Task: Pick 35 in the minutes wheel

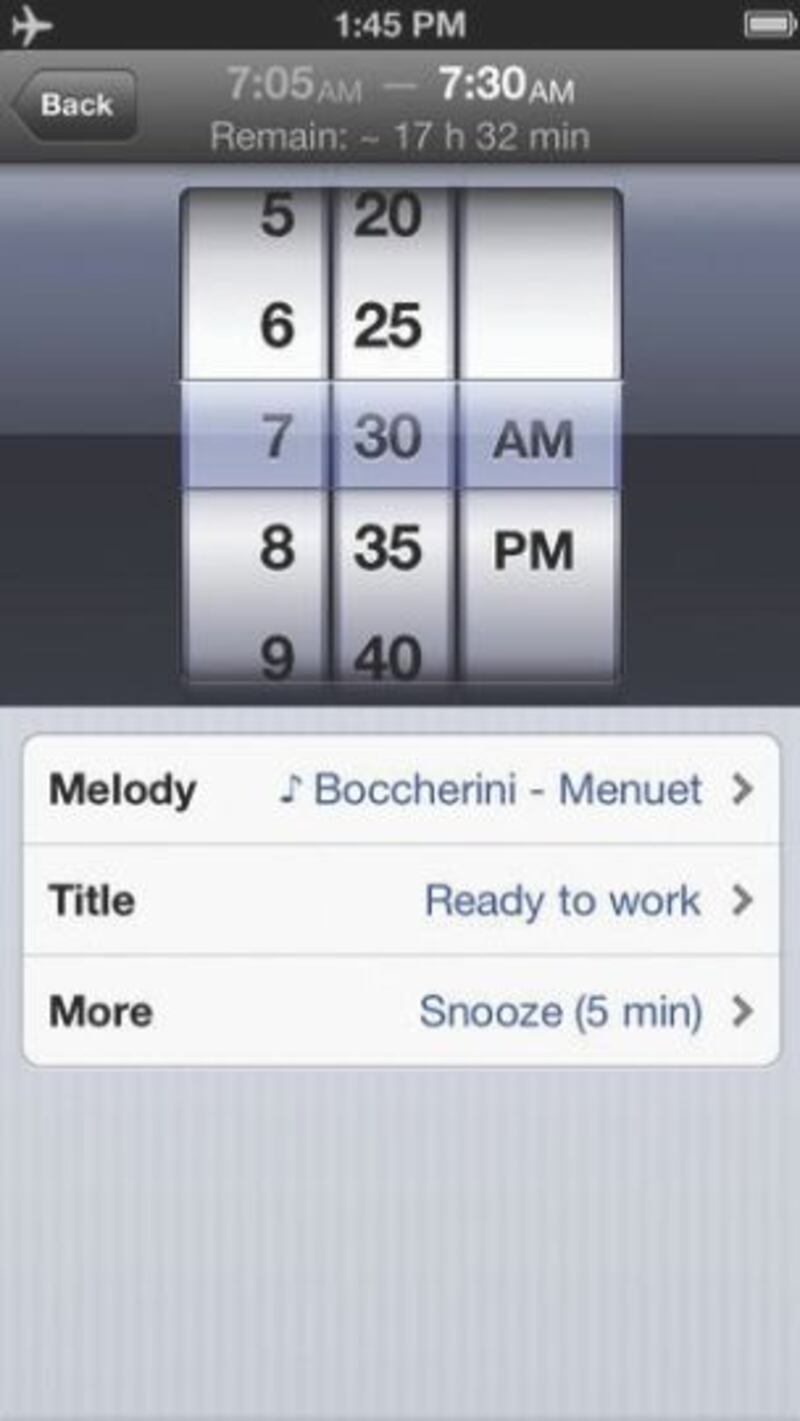Action: (x=388, y=548)
